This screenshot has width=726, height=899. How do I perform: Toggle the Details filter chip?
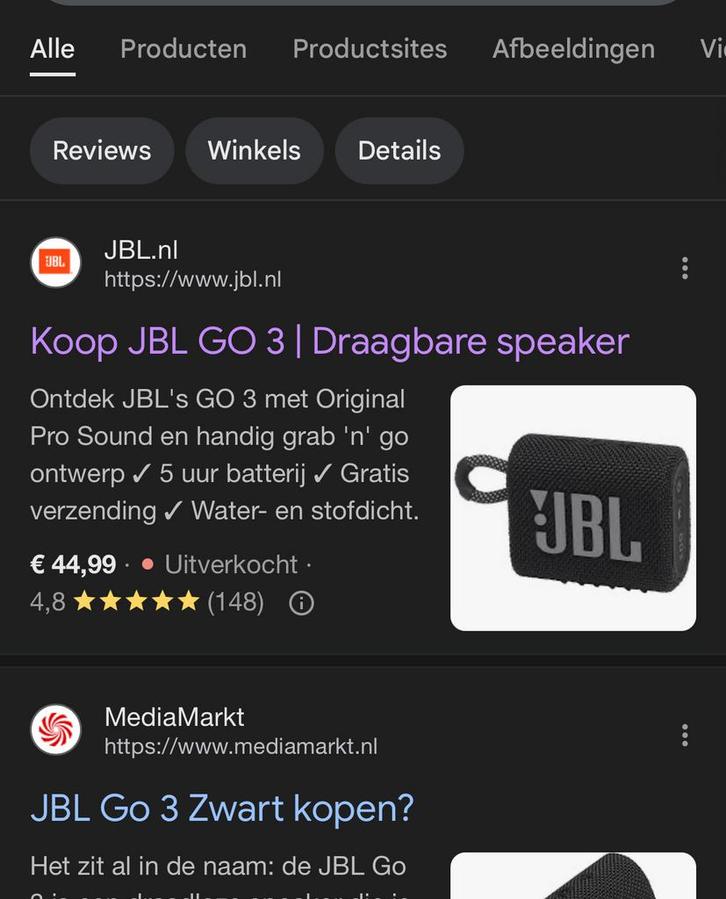point(399,150)
